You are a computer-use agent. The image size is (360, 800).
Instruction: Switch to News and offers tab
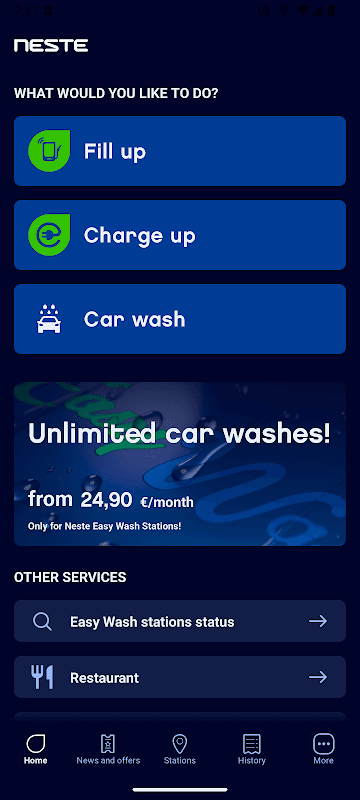[108, 749]
